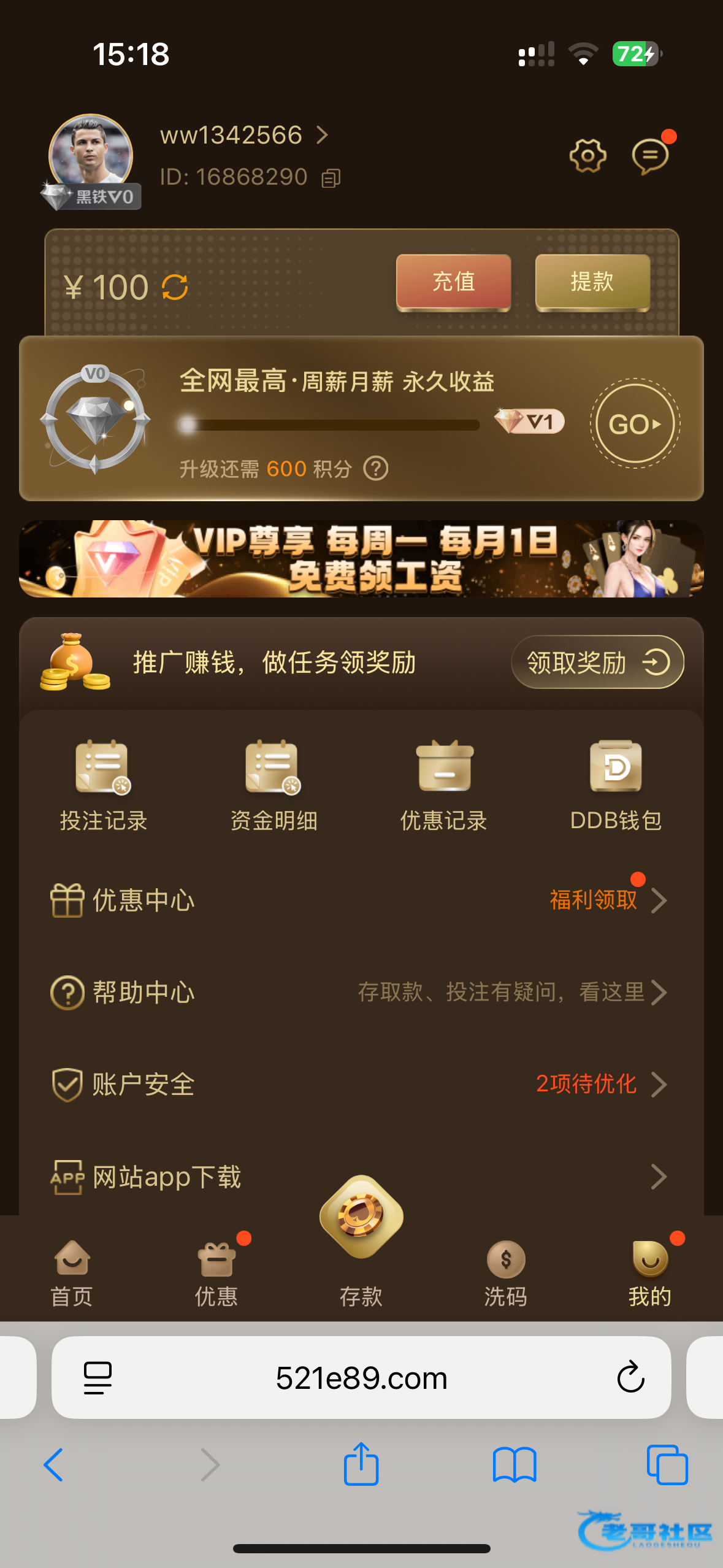This screenshot has height=1568, width=723.
Task: Open the 帮助中心 help center row
Action: (361, 993)
